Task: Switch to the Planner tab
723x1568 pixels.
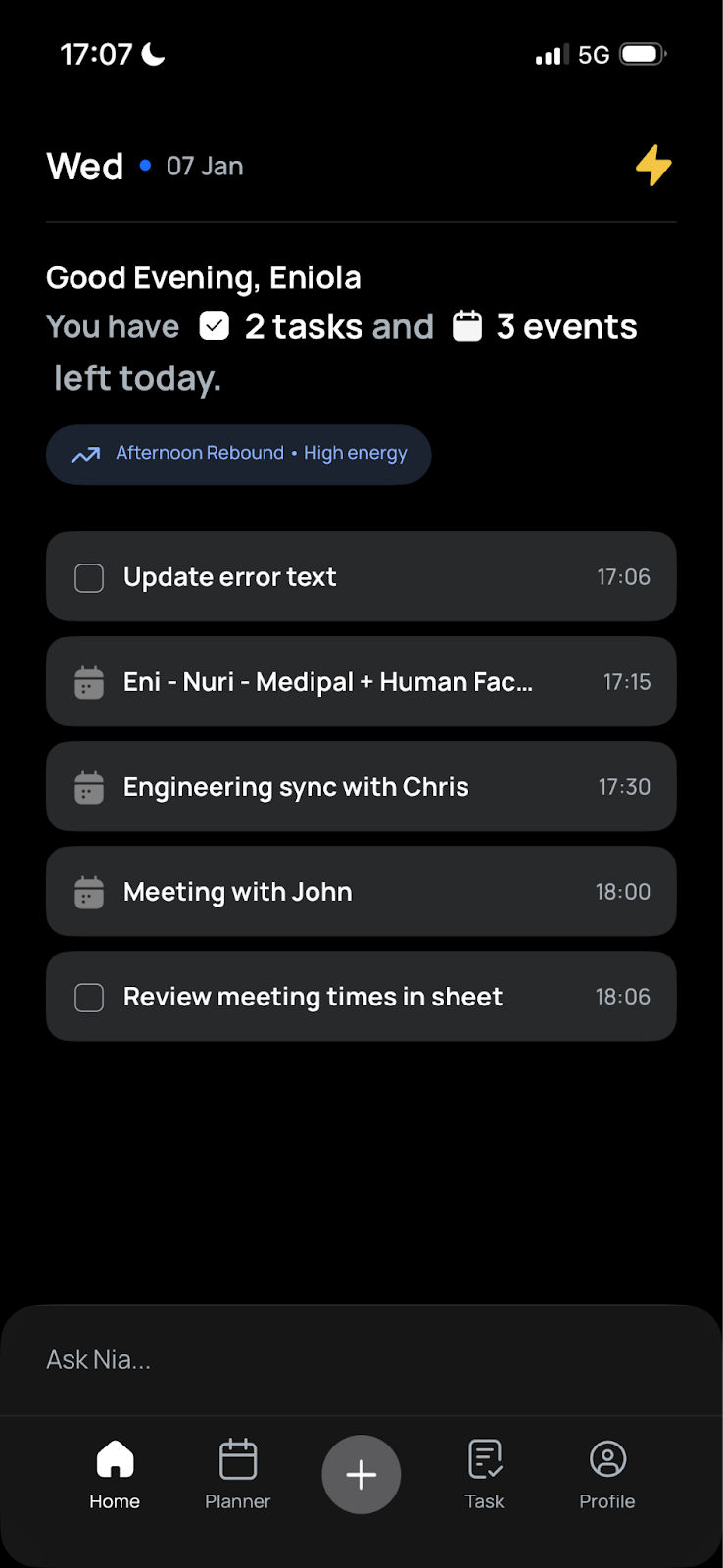Action: [238, 1475]
